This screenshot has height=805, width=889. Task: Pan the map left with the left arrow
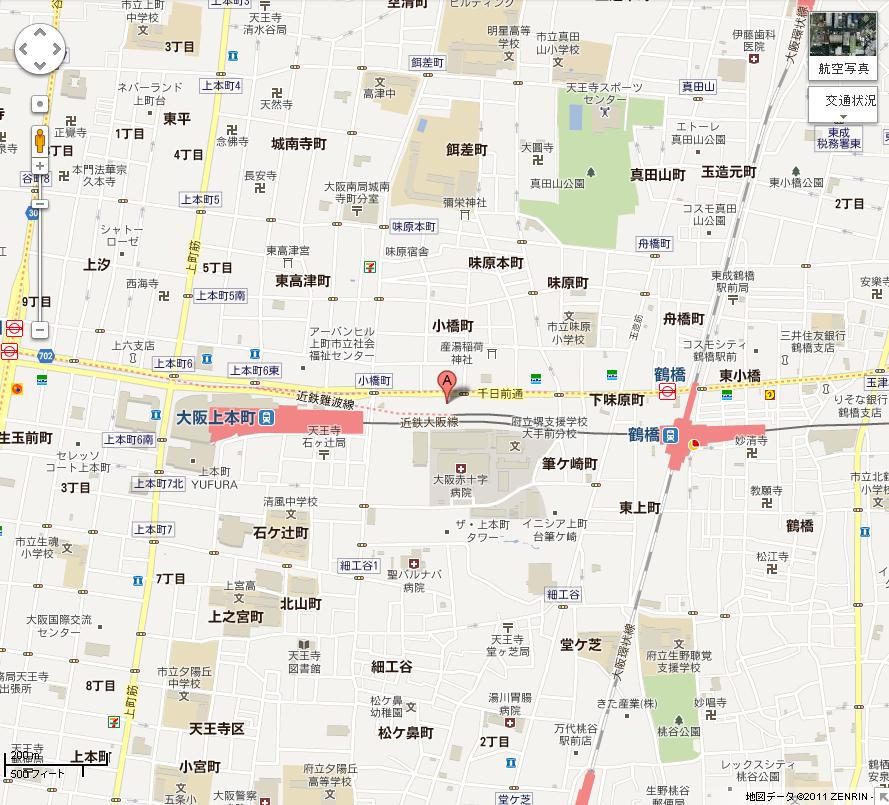tap(23, 46)
